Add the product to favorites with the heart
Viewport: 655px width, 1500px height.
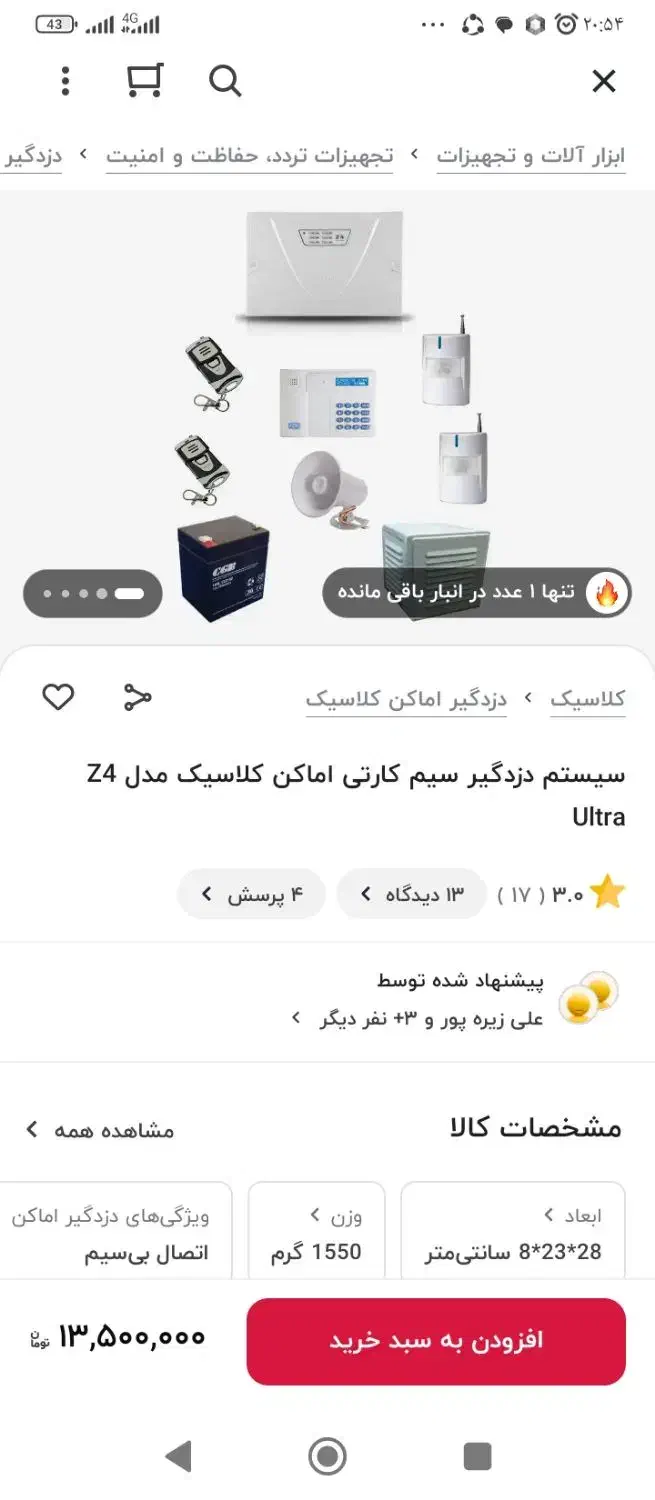pyautogui.click(x=58, y=697)
